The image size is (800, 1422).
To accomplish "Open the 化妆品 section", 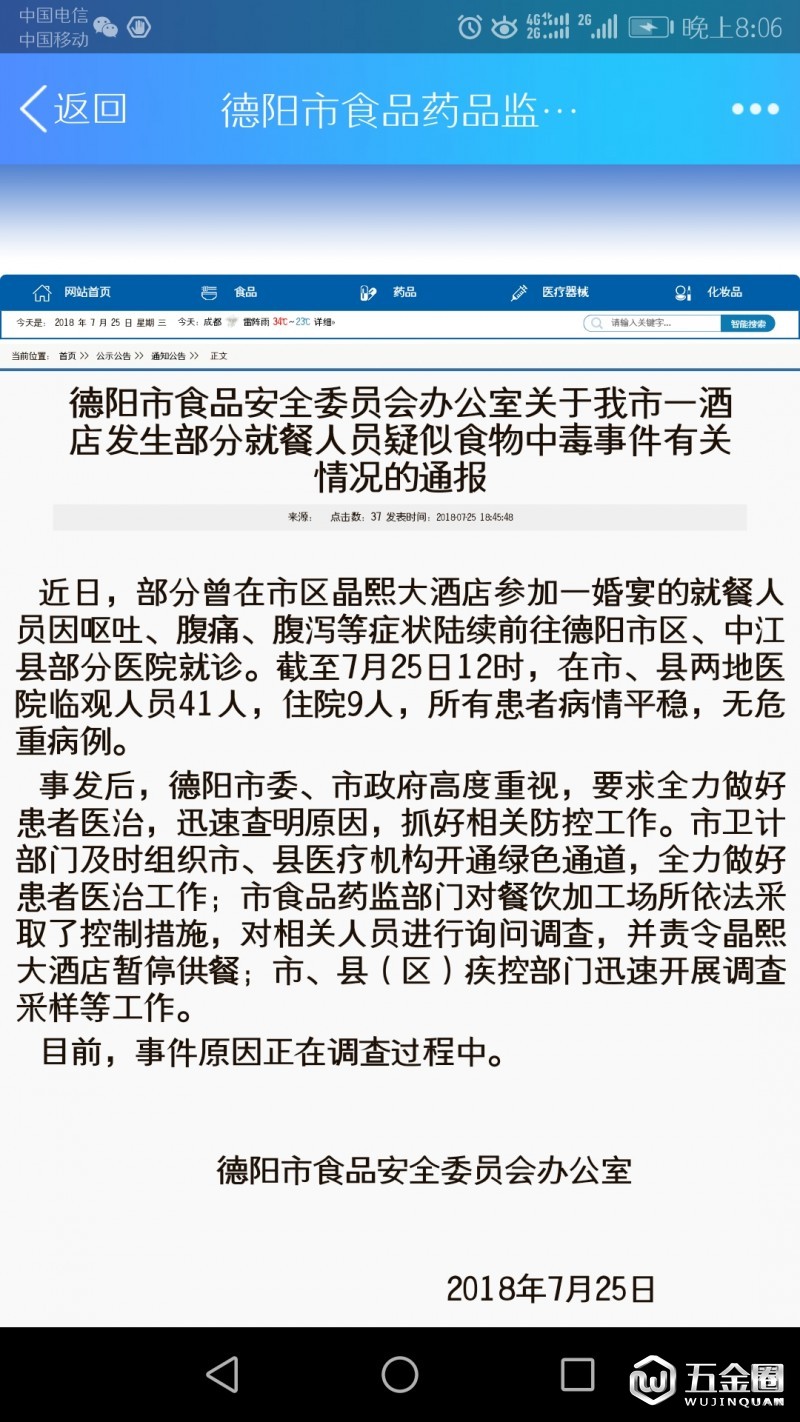I will click(710, 292).
